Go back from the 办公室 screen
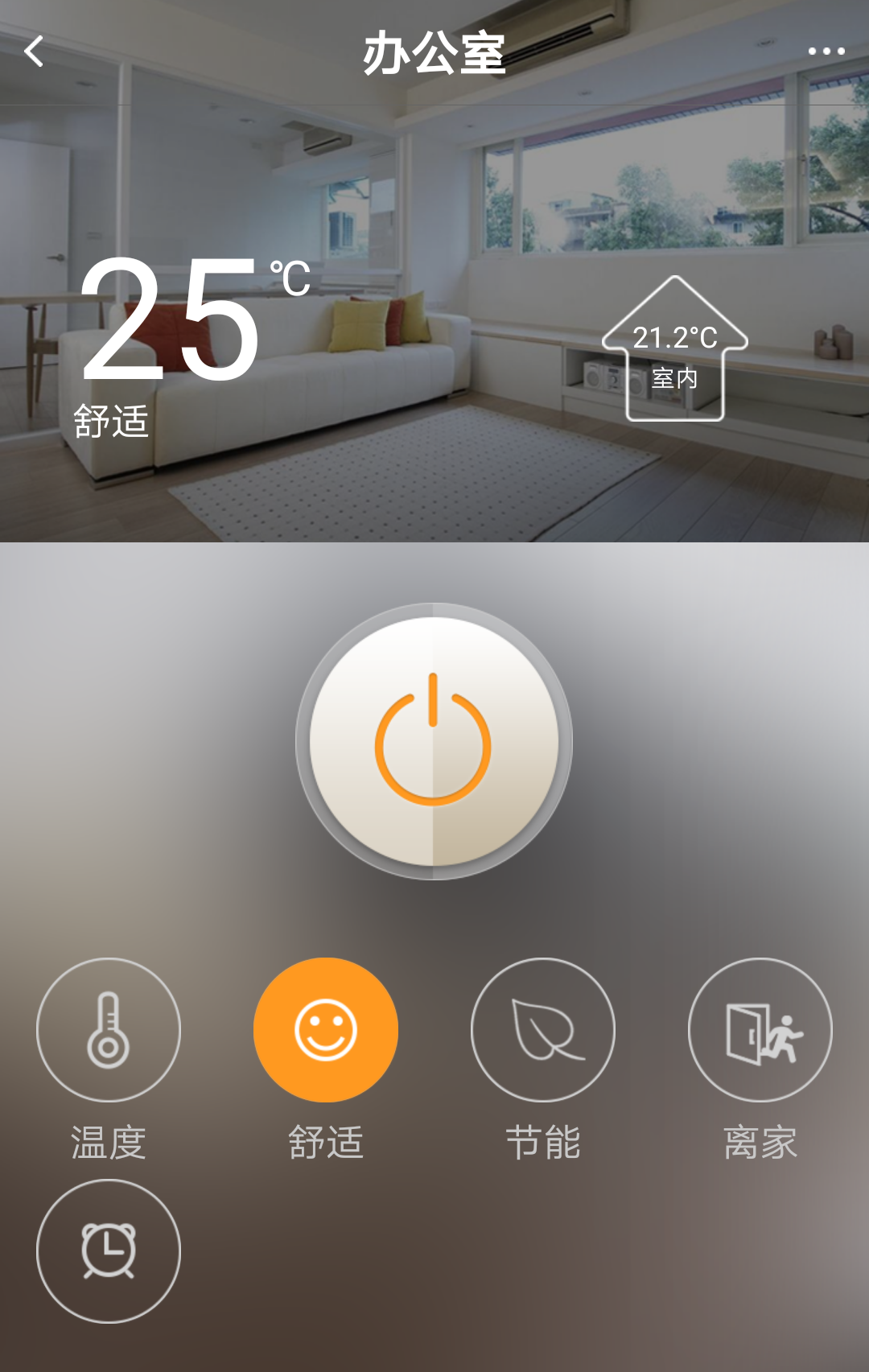 coord(34,52)
